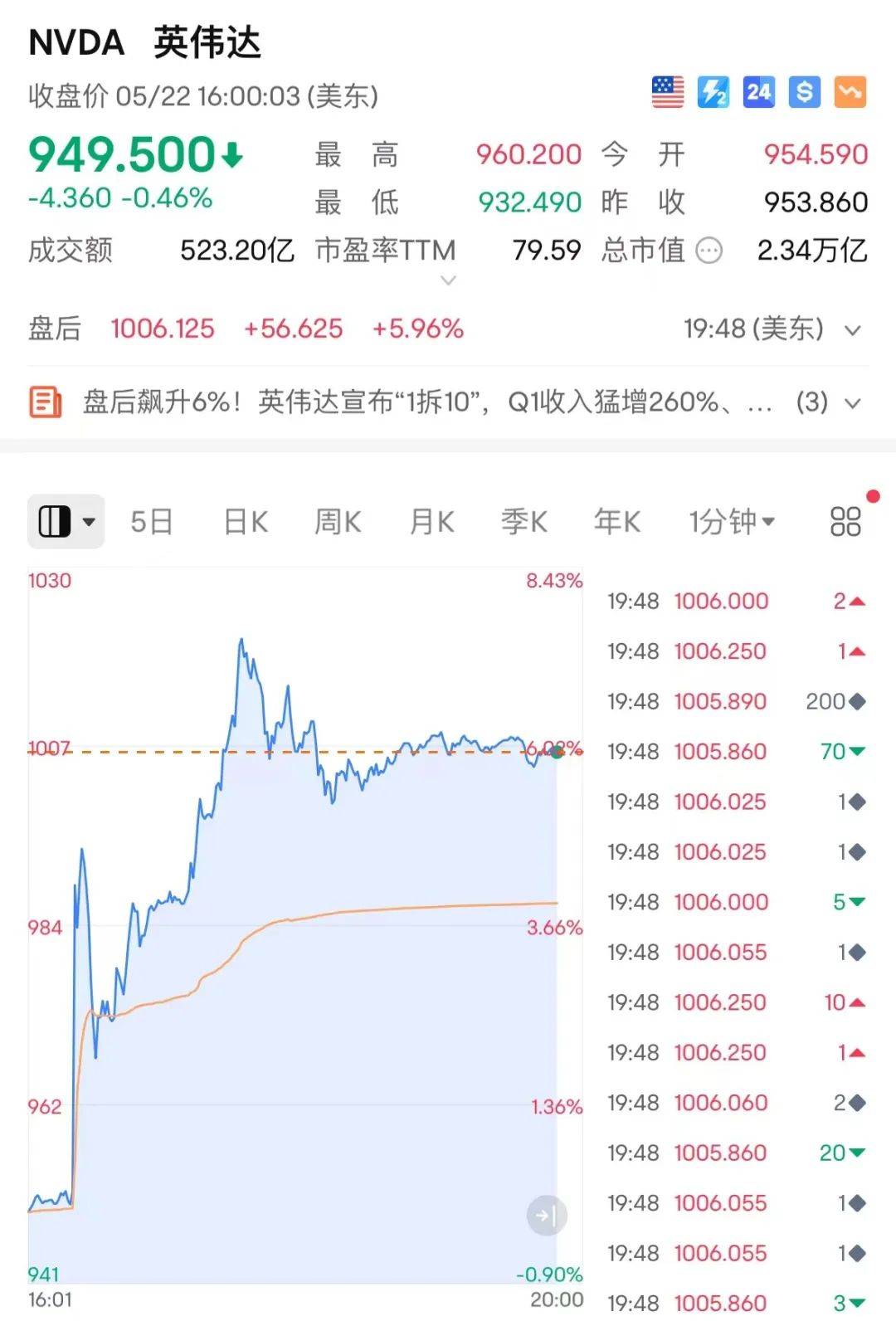Open the Level 2 quotes icon
The width and height of the screenshot is (896, 1321).
click(714, 92)
